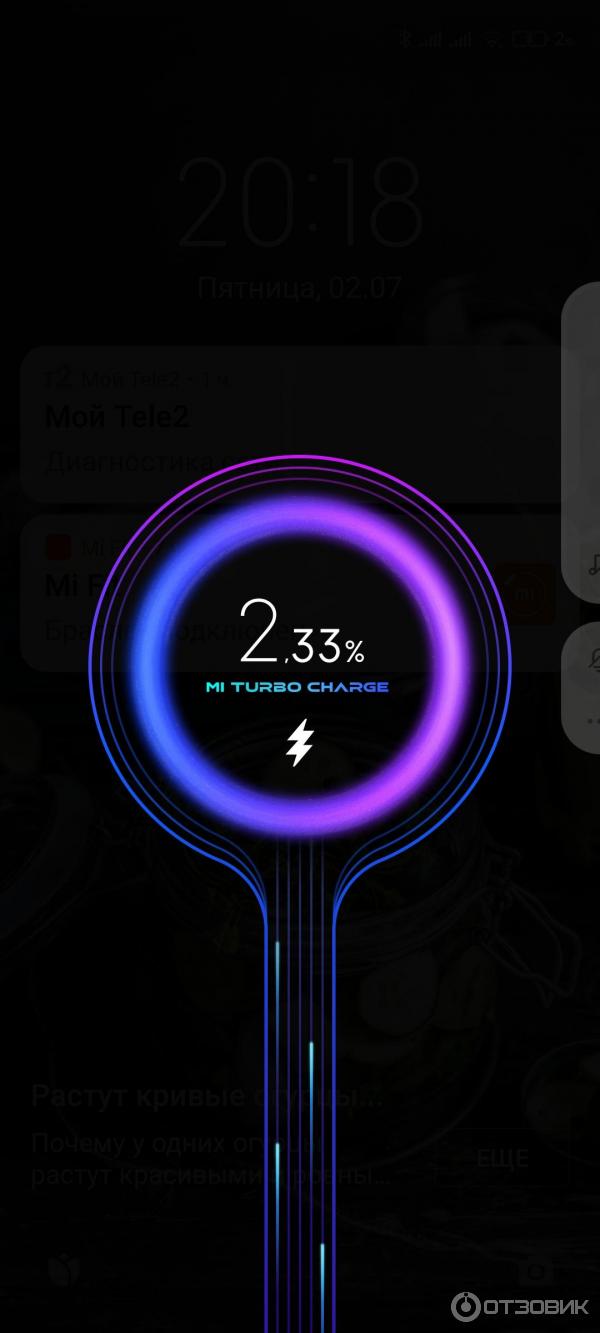Tap the ЕЩЕ button on wallpaper story
The width and height of the screenshot is (600, 1333).
point(502,1159)
